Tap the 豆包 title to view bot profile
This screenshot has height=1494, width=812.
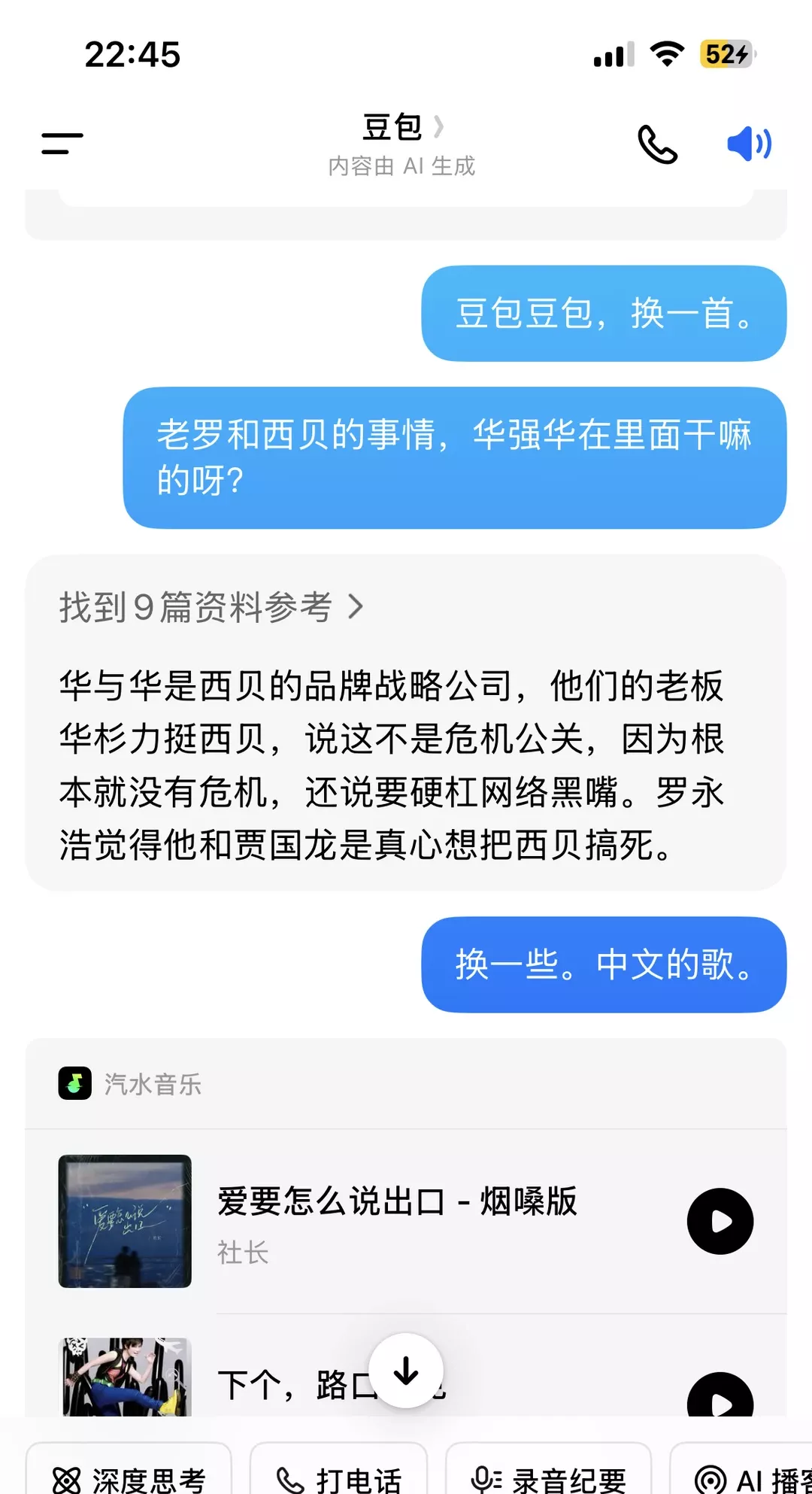[x=391, y=126]
